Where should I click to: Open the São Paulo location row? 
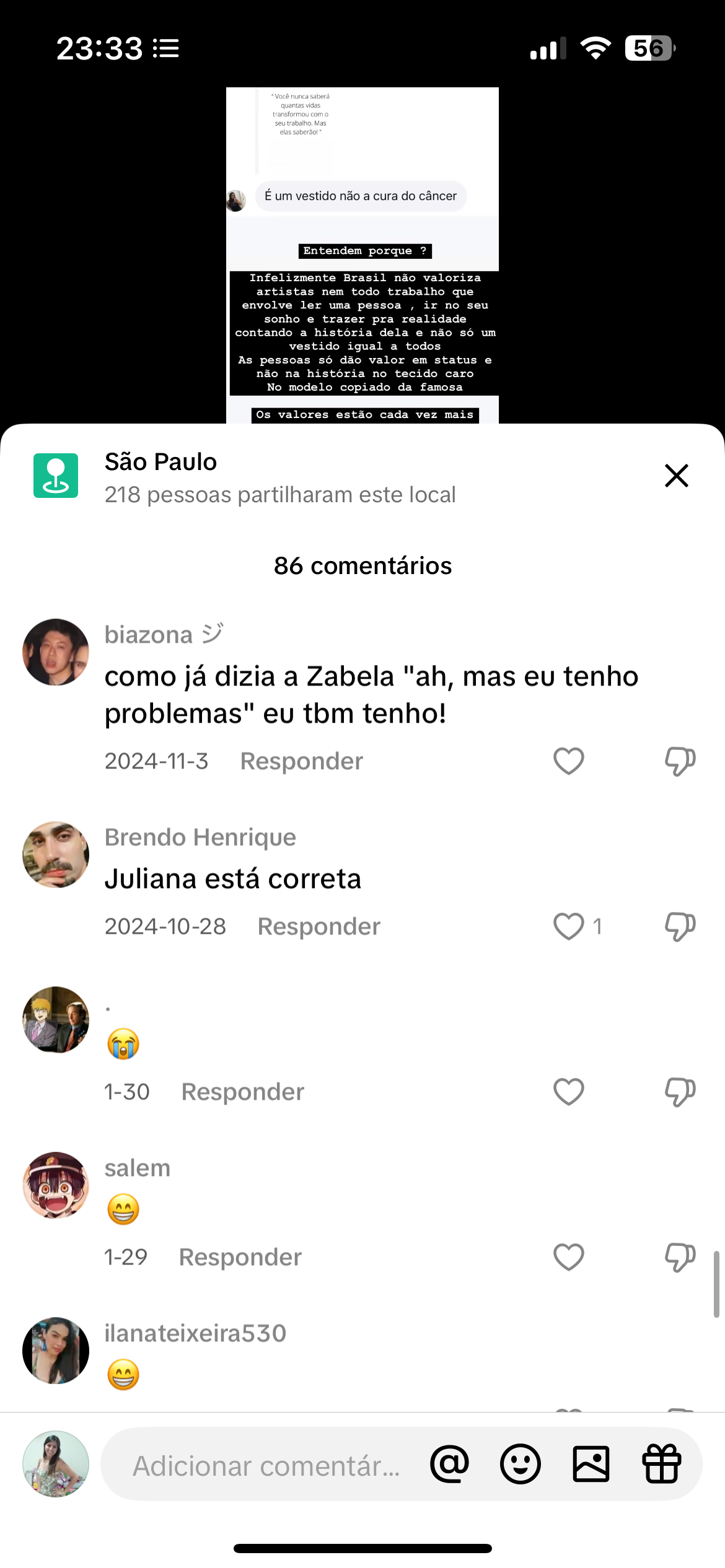(x=279, y=477)
